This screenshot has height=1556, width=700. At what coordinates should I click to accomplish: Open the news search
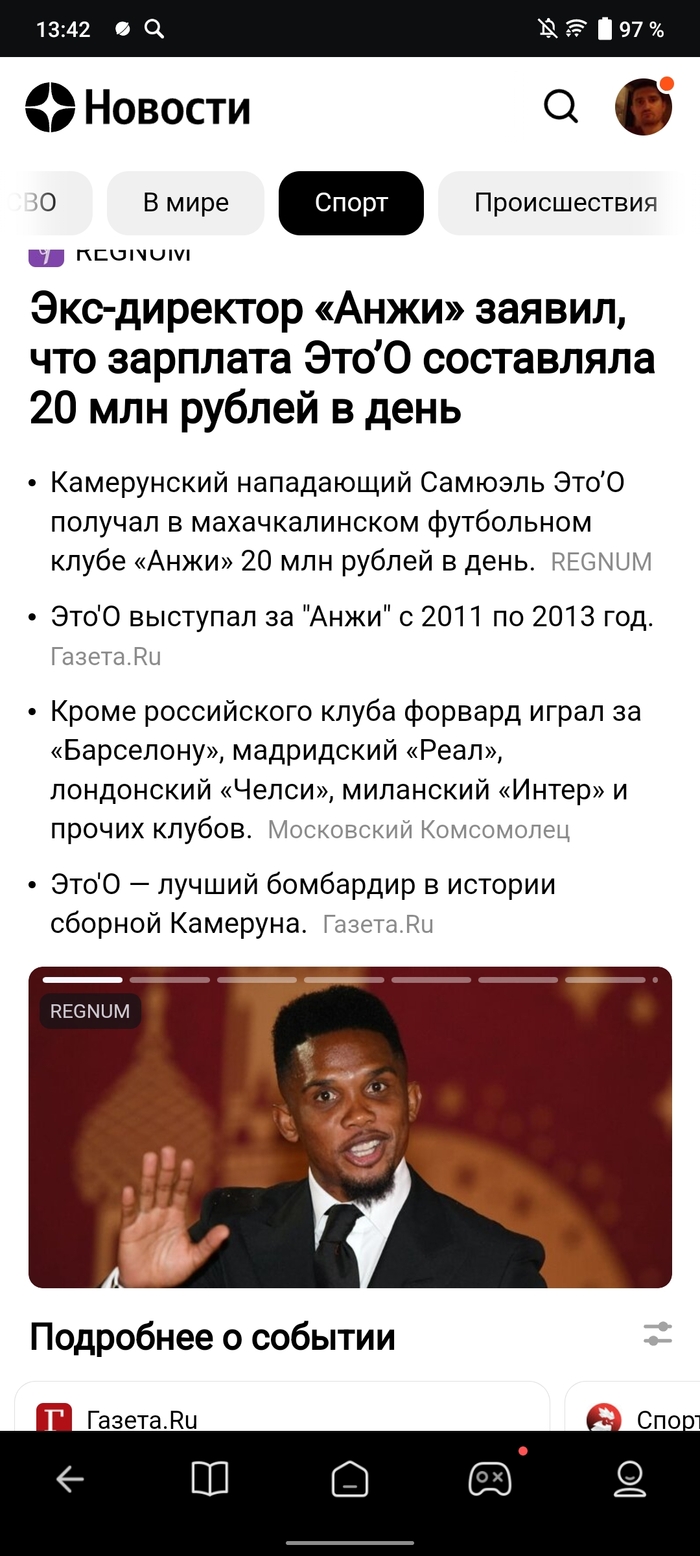[560, 106]
